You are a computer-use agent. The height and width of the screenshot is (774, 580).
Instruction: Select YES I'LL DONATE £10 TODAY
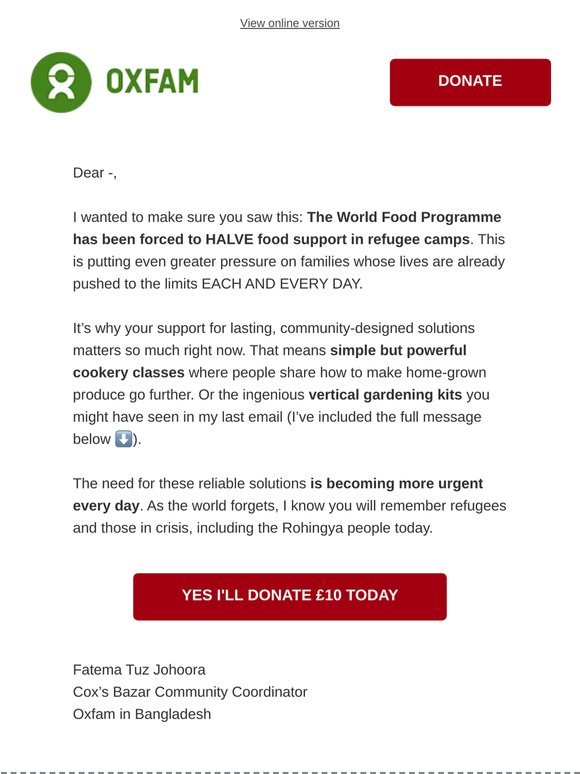(x=290, y=596)
